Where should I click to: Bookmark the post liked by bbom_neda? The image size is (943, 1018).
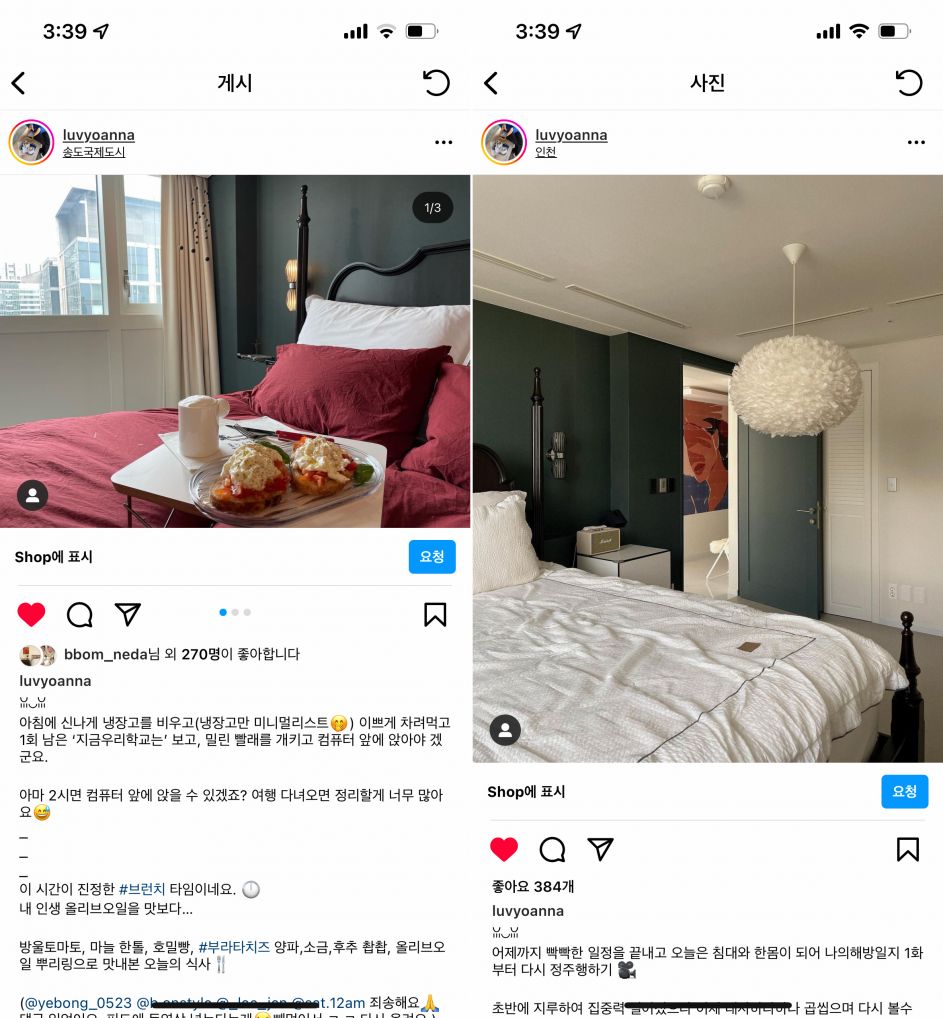click(435, 614)
